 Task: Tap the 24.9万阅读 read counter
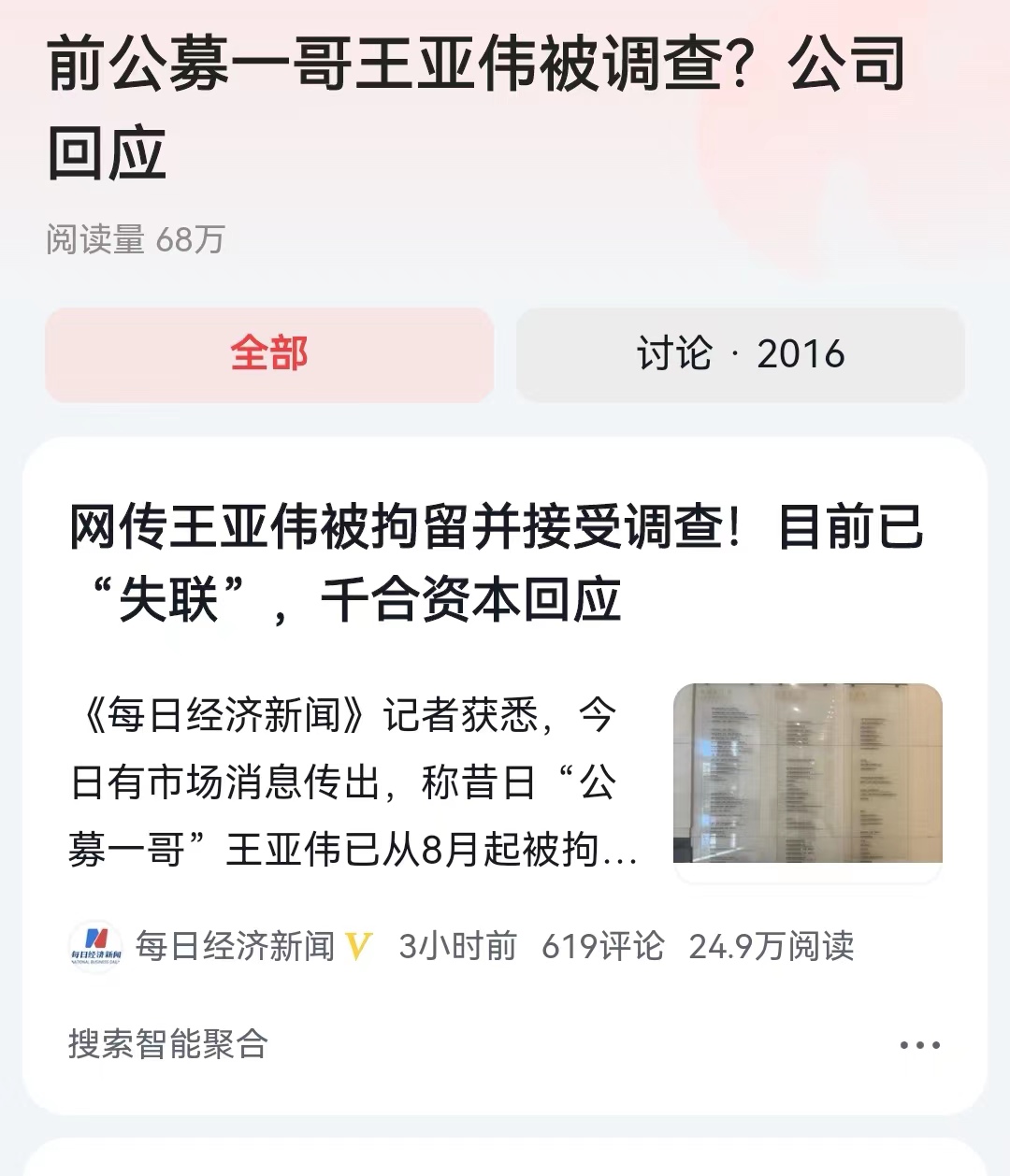(772, 946)
